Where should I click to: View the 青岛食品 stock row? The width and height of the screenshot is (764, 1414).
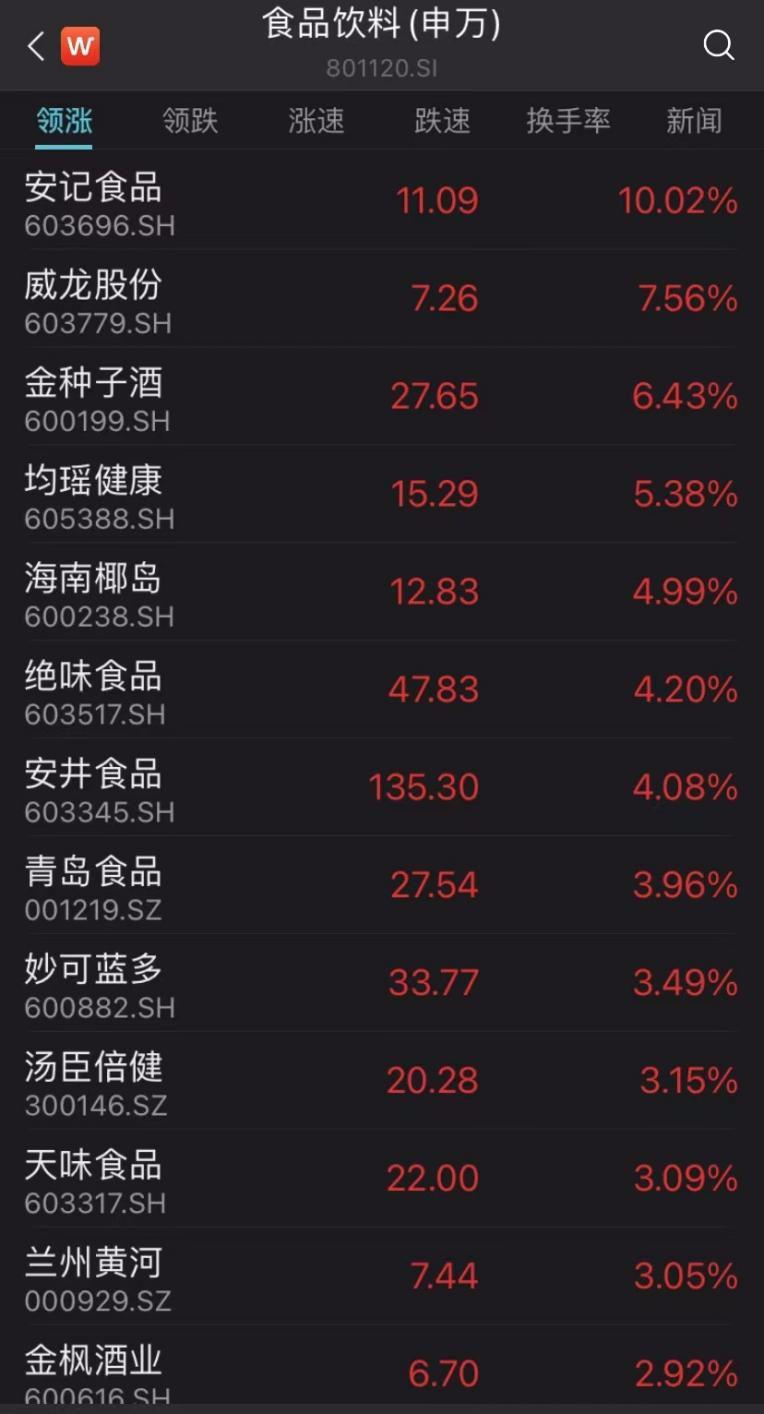[x=382, y=887]
